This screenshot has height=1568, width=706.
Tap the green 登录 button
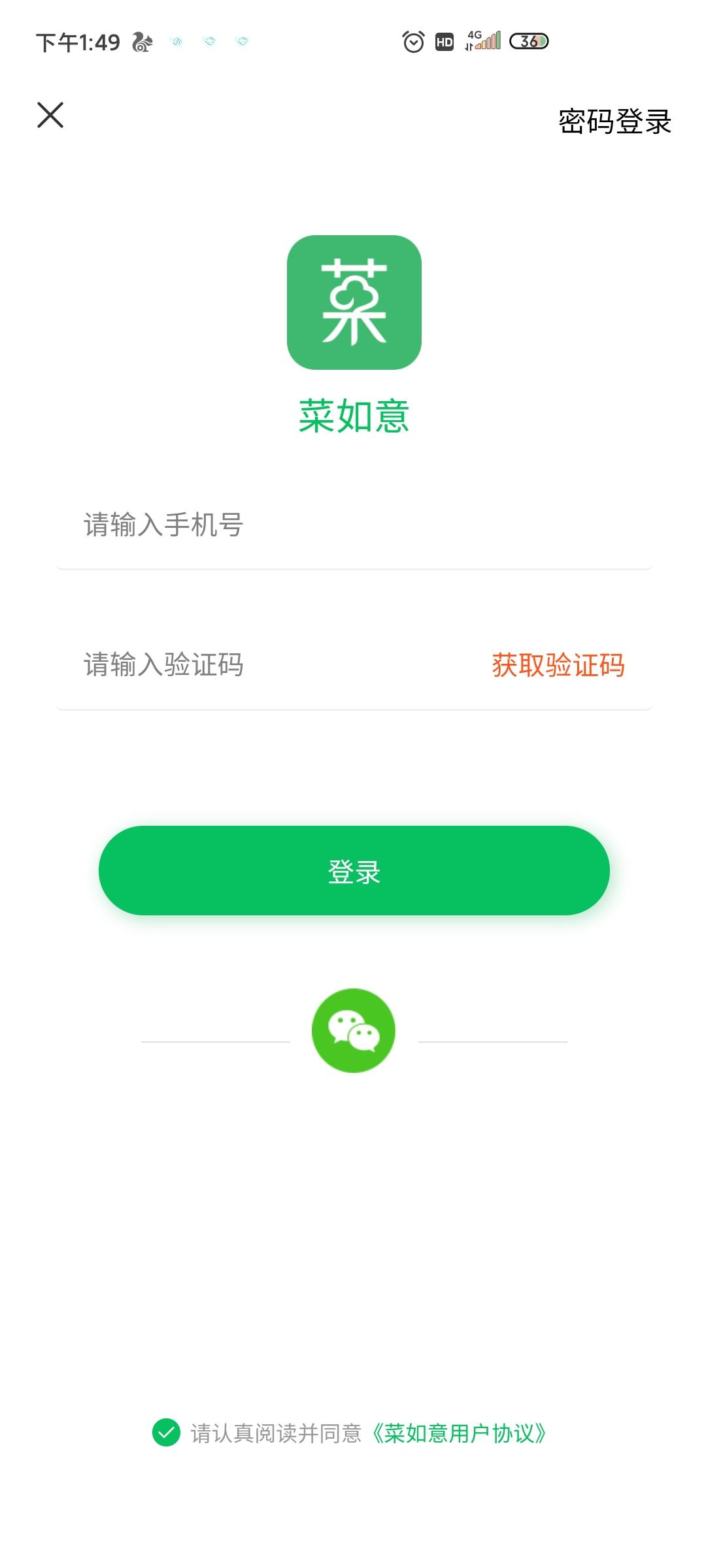pos(354,871)
